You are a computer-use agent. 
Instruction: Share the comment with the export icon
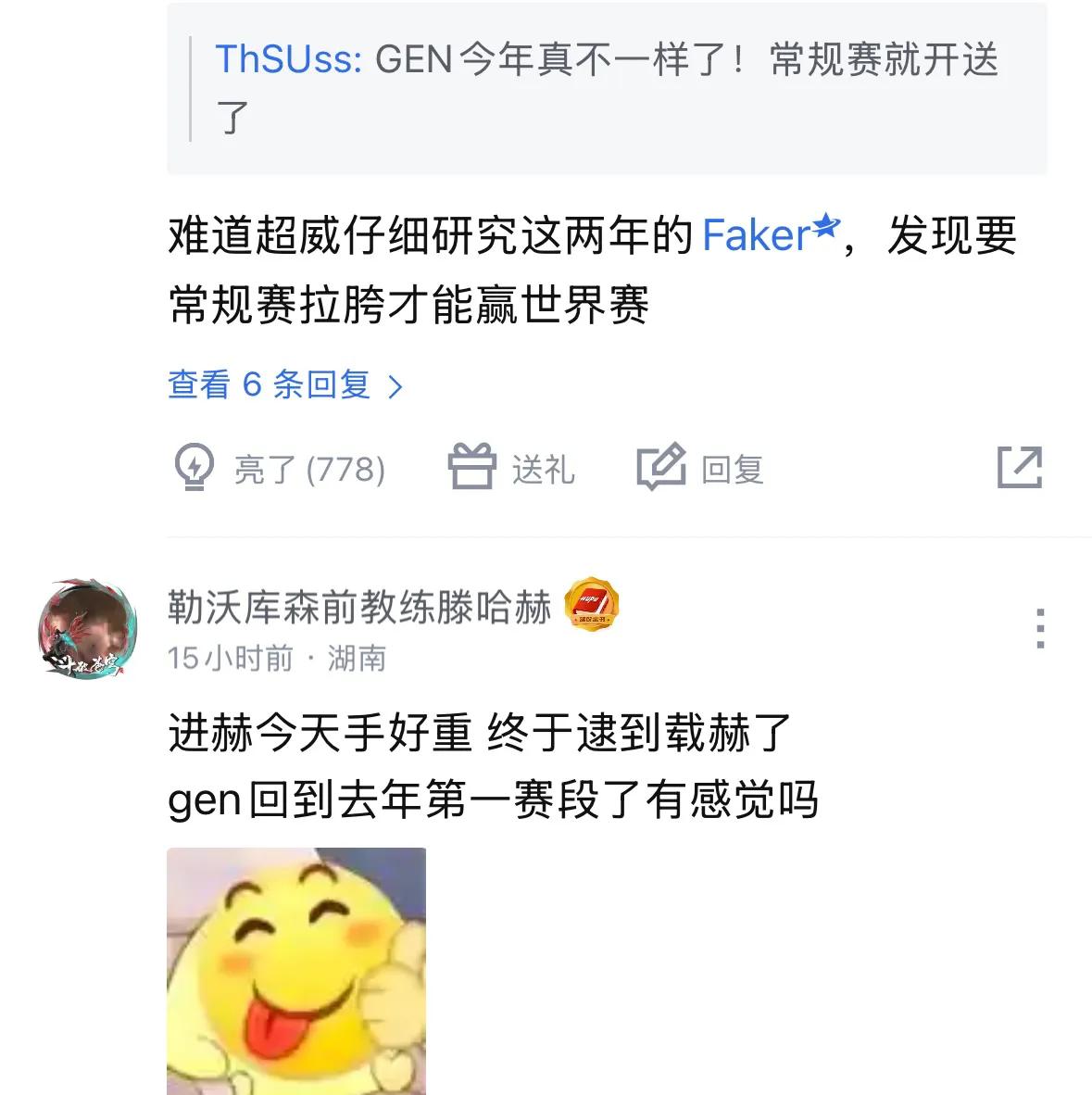pyautogui.click(x=1019, y=467)
